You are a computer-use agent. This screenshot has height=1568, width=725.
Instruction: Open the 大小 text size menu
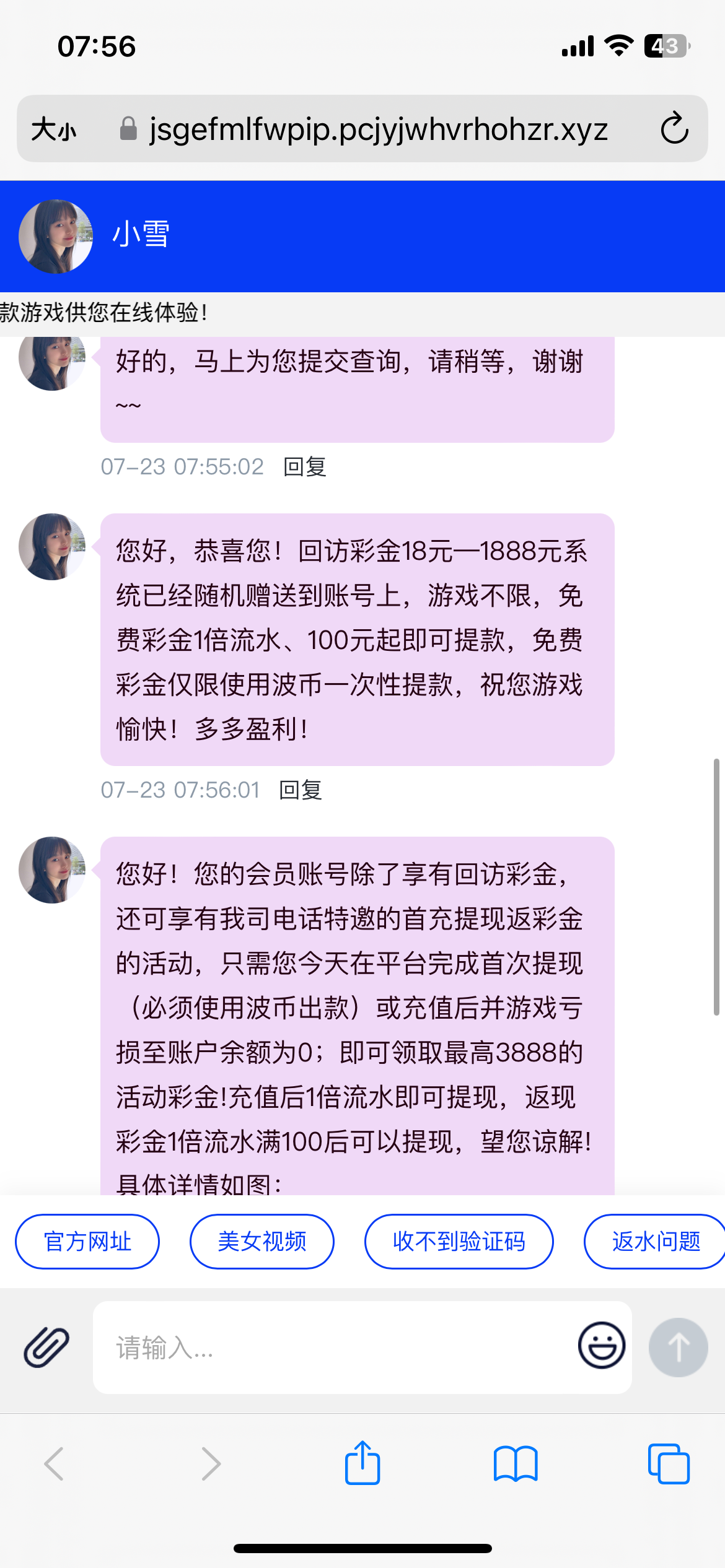coord(54,129)
